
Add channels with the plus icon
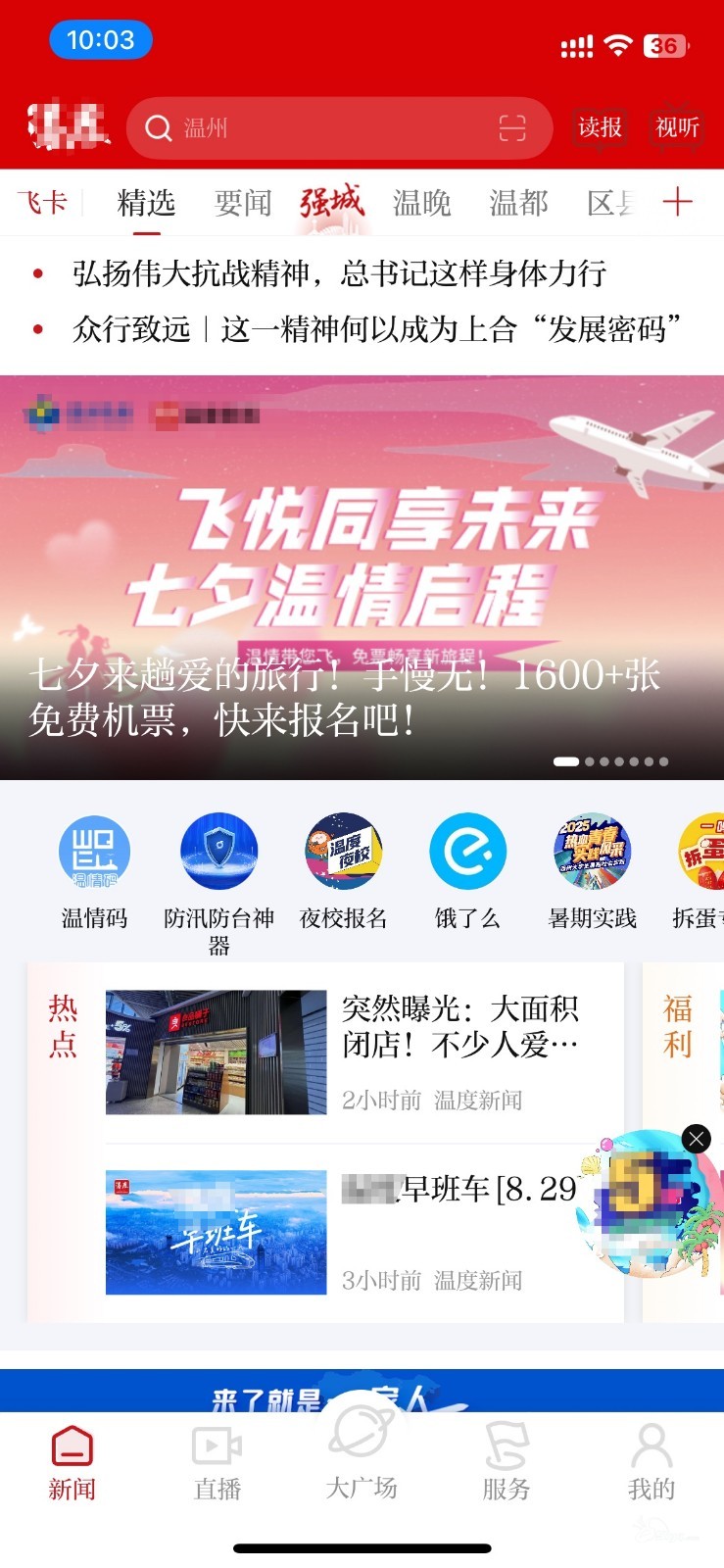click(678, 202)
